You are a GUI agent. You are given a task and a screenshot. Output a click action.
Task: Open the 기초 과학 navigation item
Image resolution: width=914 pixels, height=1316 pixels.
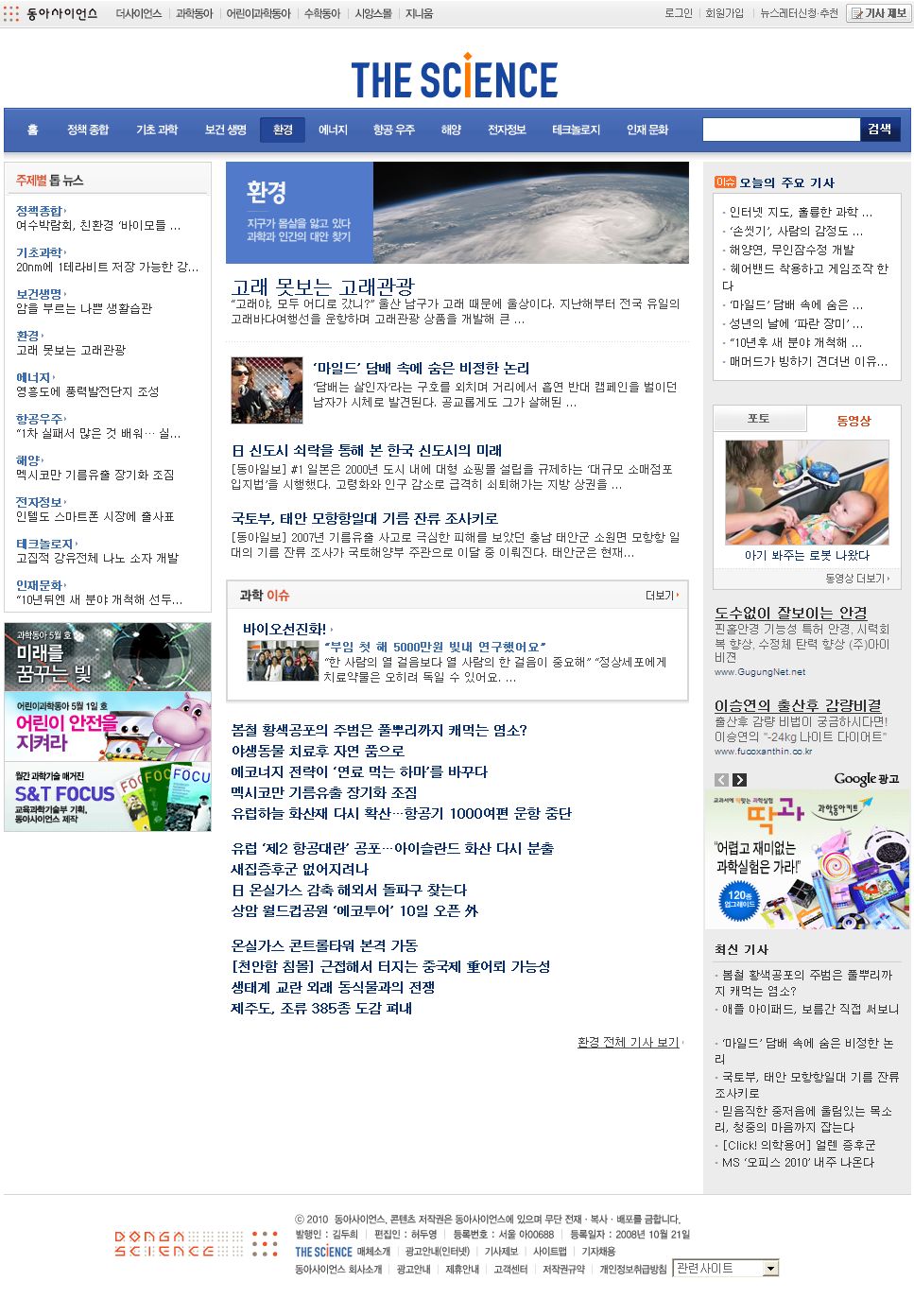(x=157, y=130)
